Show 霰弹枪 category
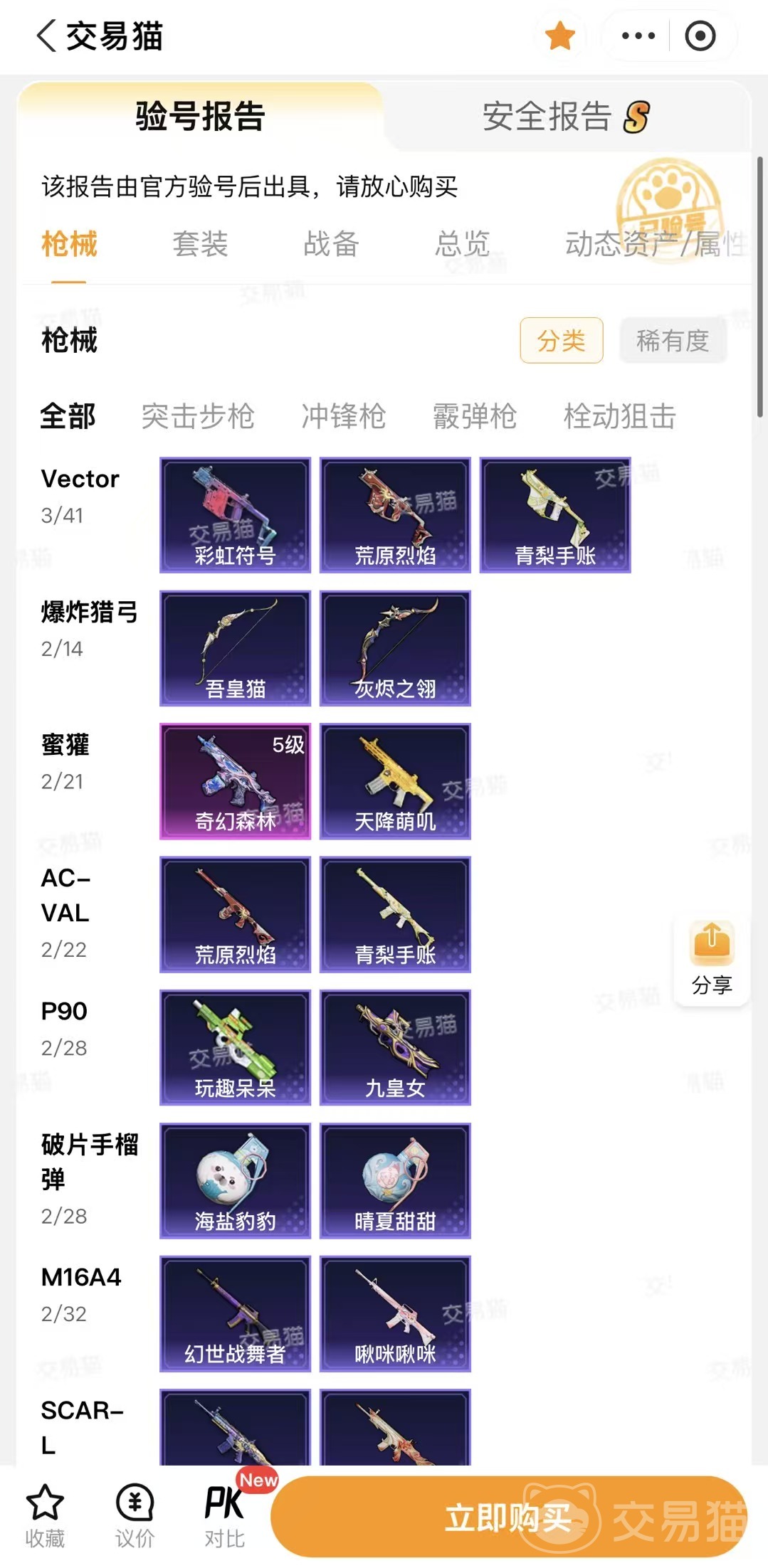The image size is (768, 1568). click(475, 416)
